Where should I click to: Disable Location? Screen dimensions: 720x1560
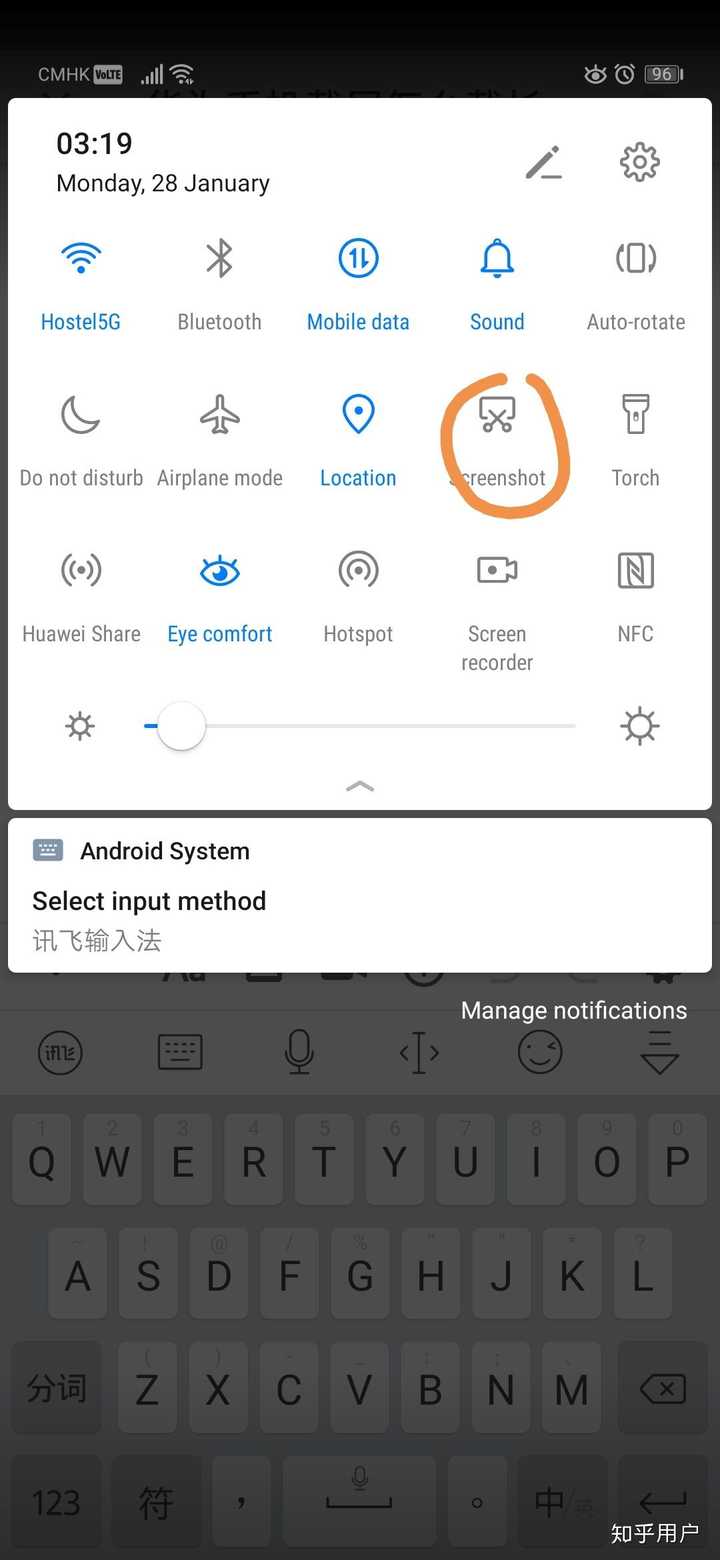pyautogui.click(x=358, y=415)
